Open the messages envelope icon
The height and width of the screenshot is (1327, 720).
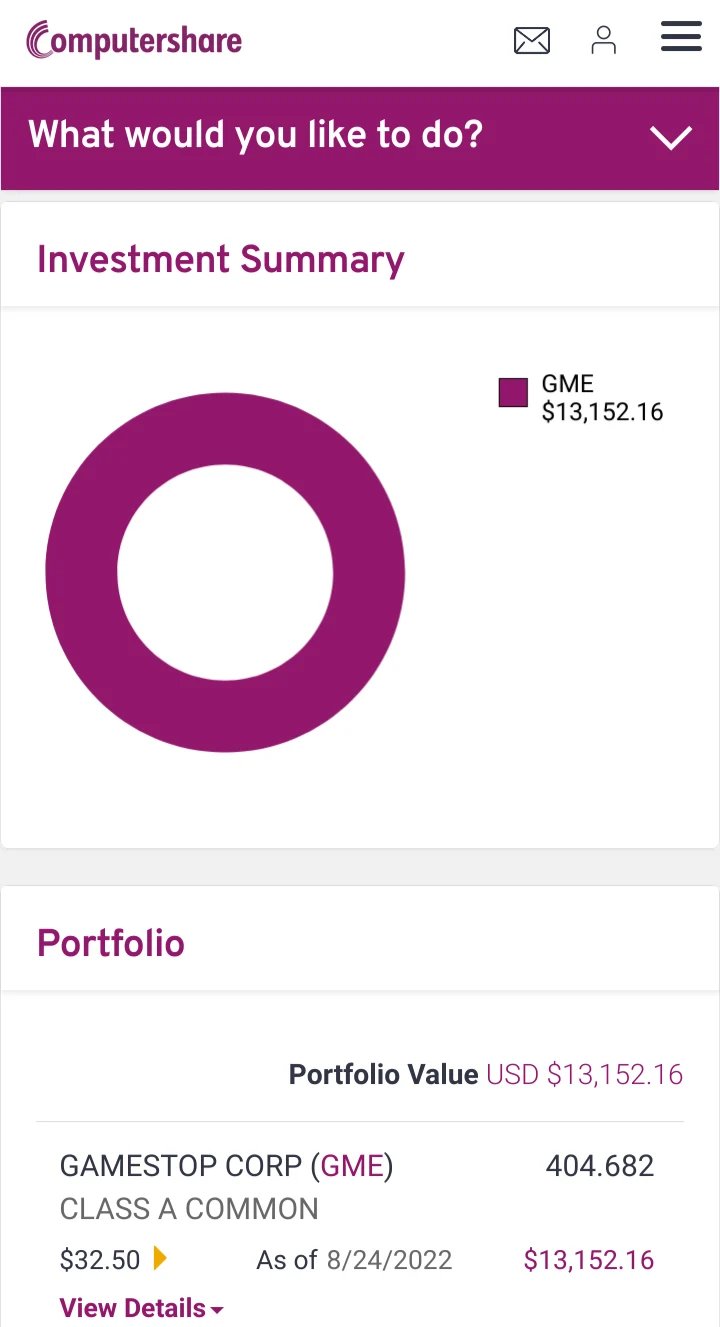[532, 41]
